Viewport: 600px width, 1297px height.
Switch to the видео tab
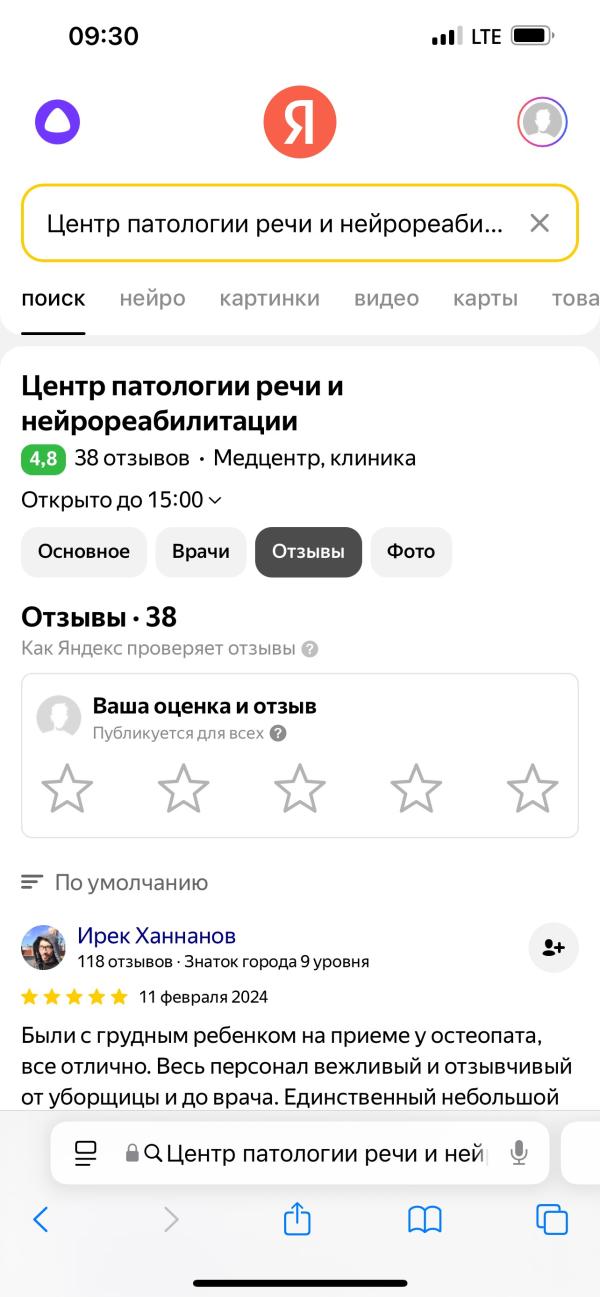tap(386, 298)
